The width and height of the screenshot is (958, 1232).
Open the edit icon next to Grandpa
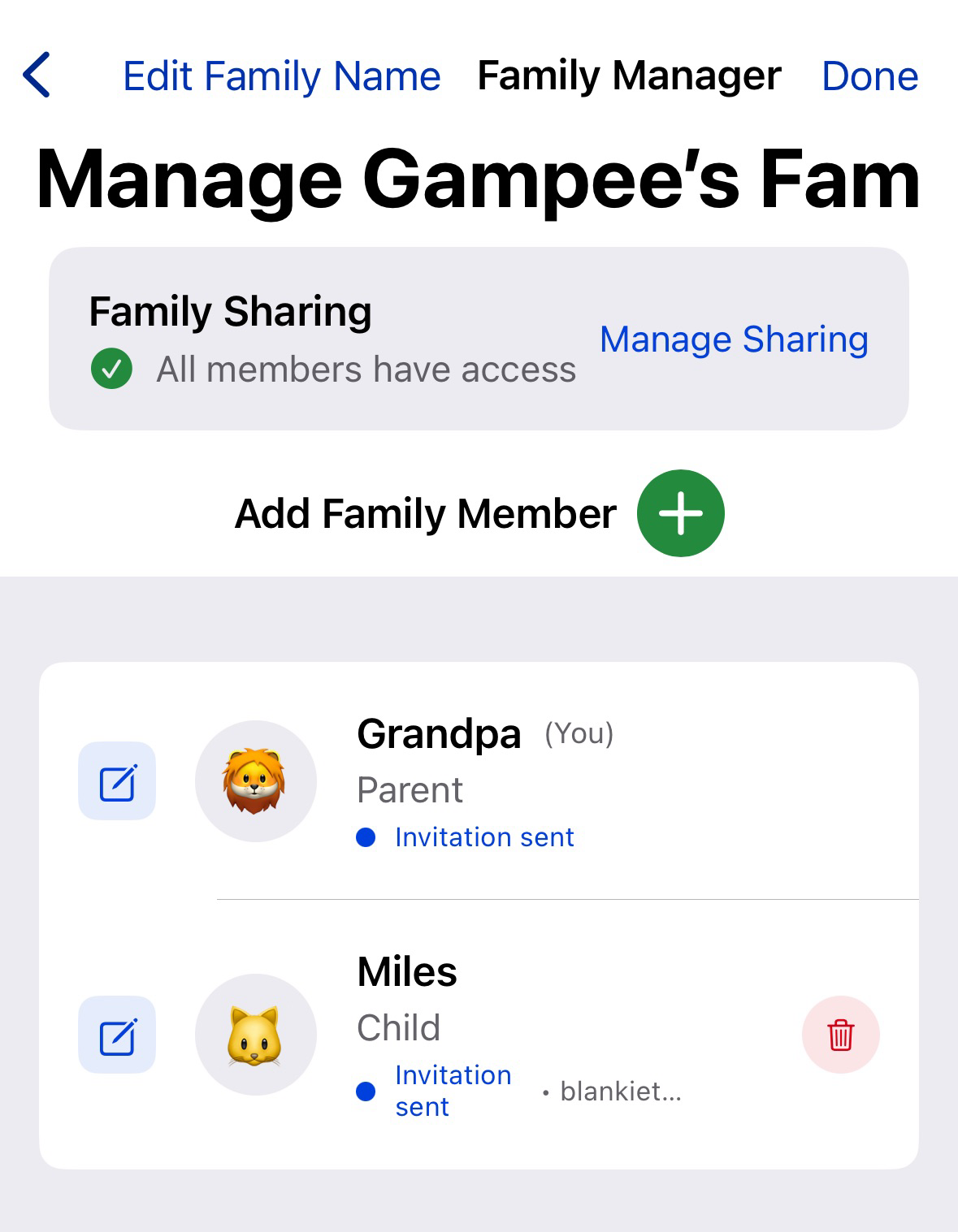116,782
